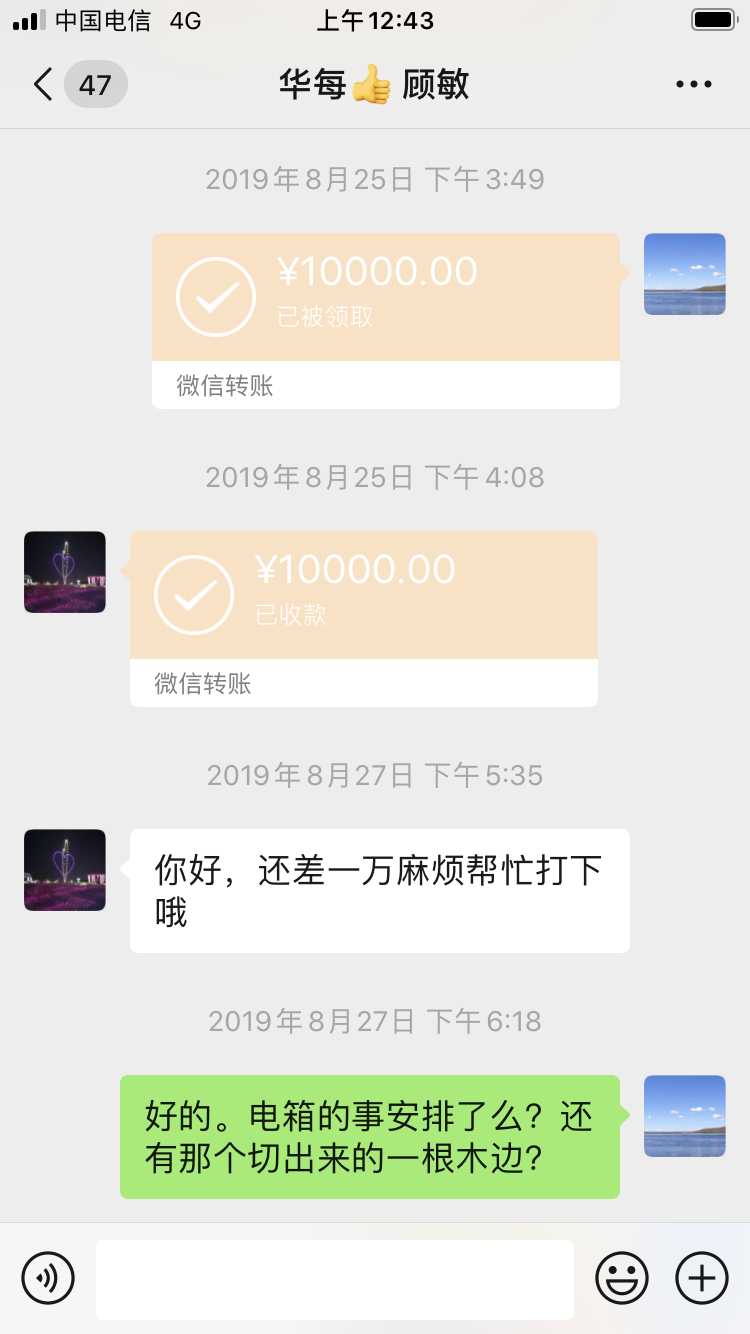Open the three-dot chat info menu
Screen dimensions: 750x1334
[693, 85]
